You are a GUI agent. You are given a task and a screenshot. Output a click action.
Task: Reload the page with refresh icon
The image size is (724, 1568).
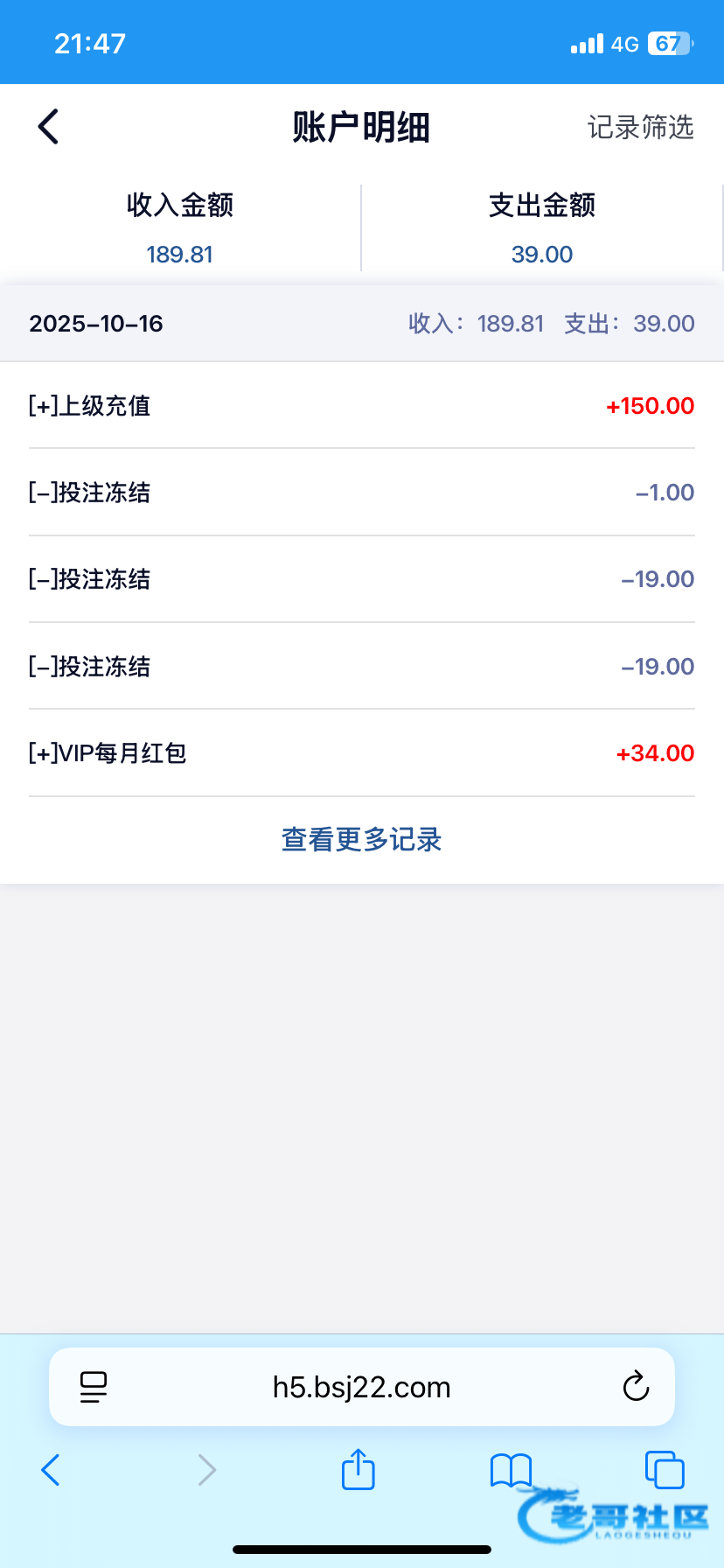point(636,1387)
